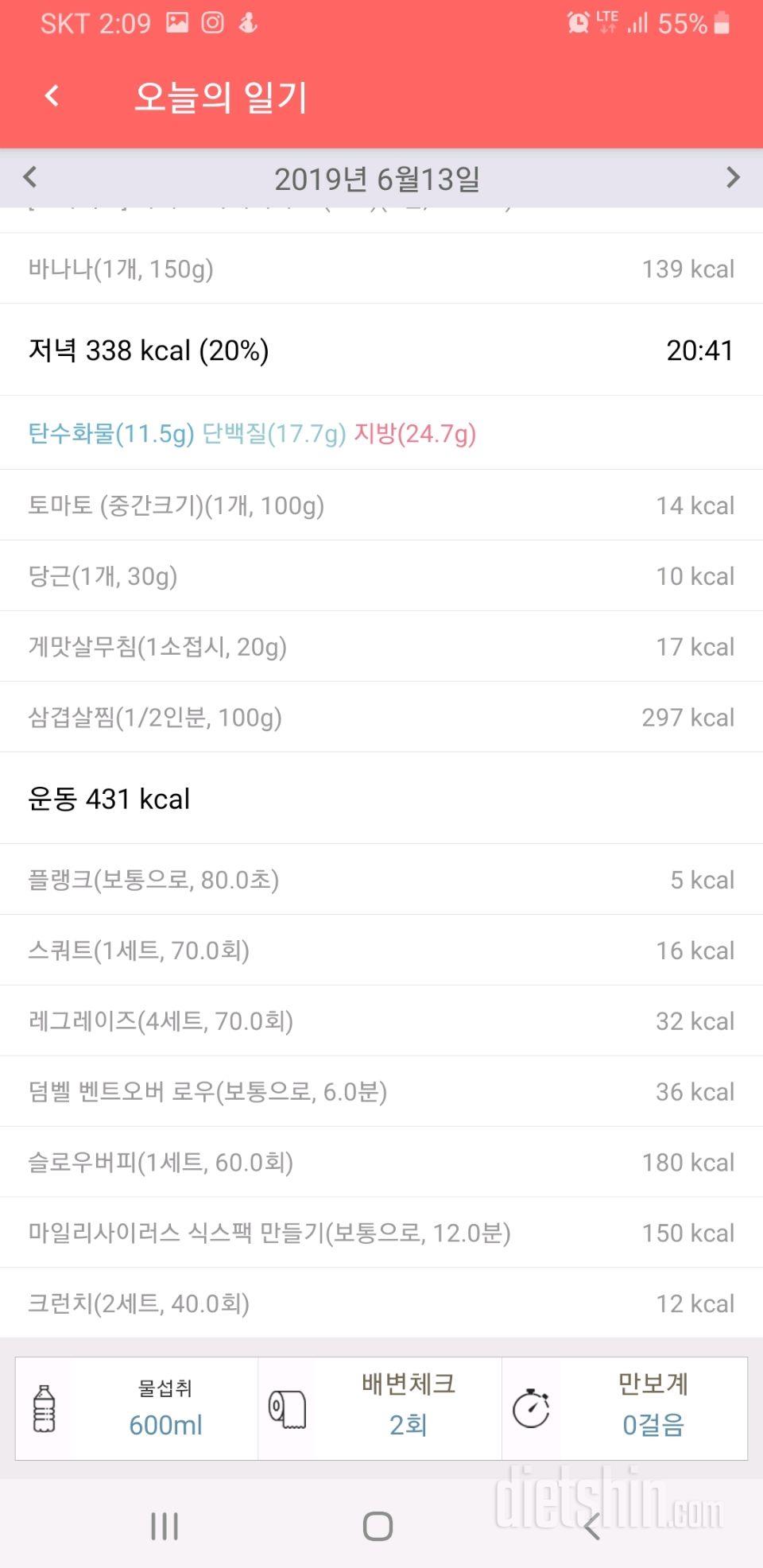Go to the next day's diary
763x1568 pixels.
733,177
